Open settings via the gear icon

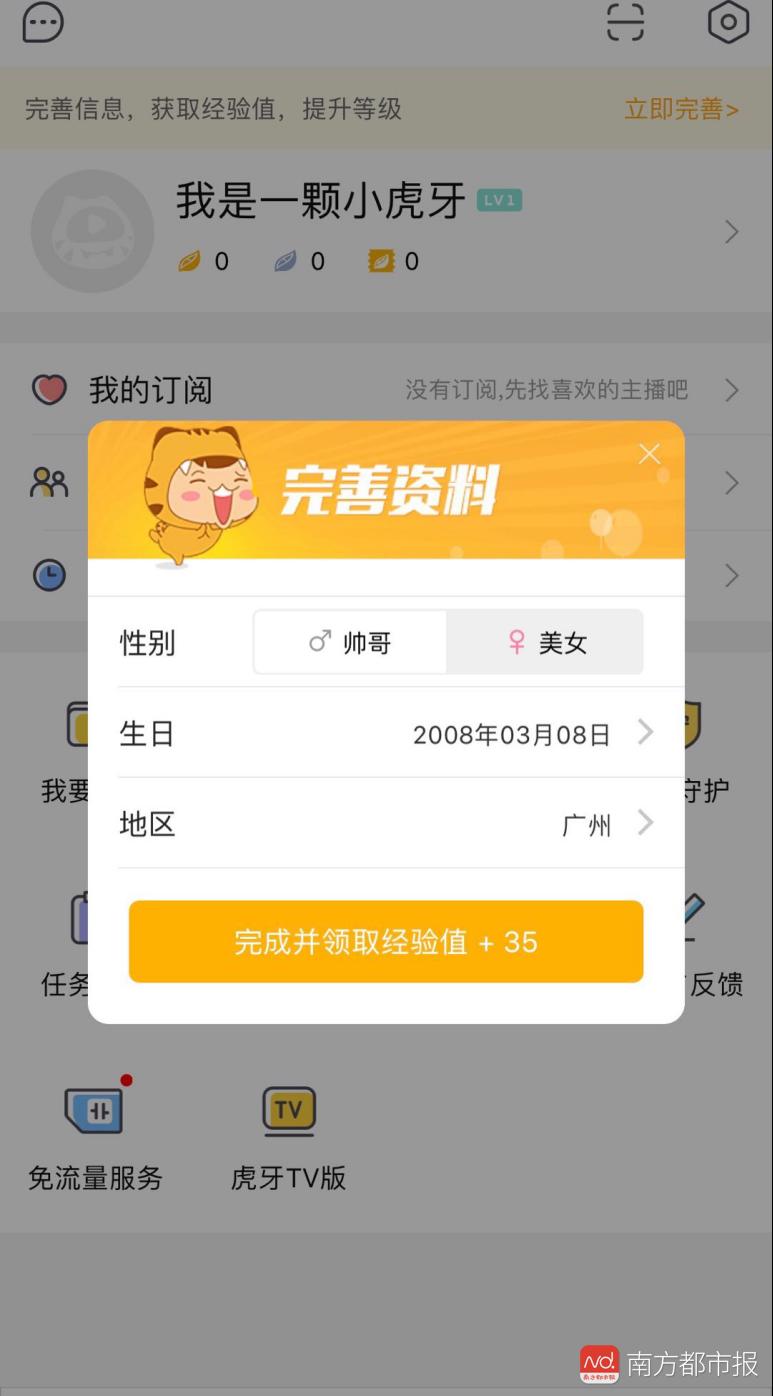[729, 22]
